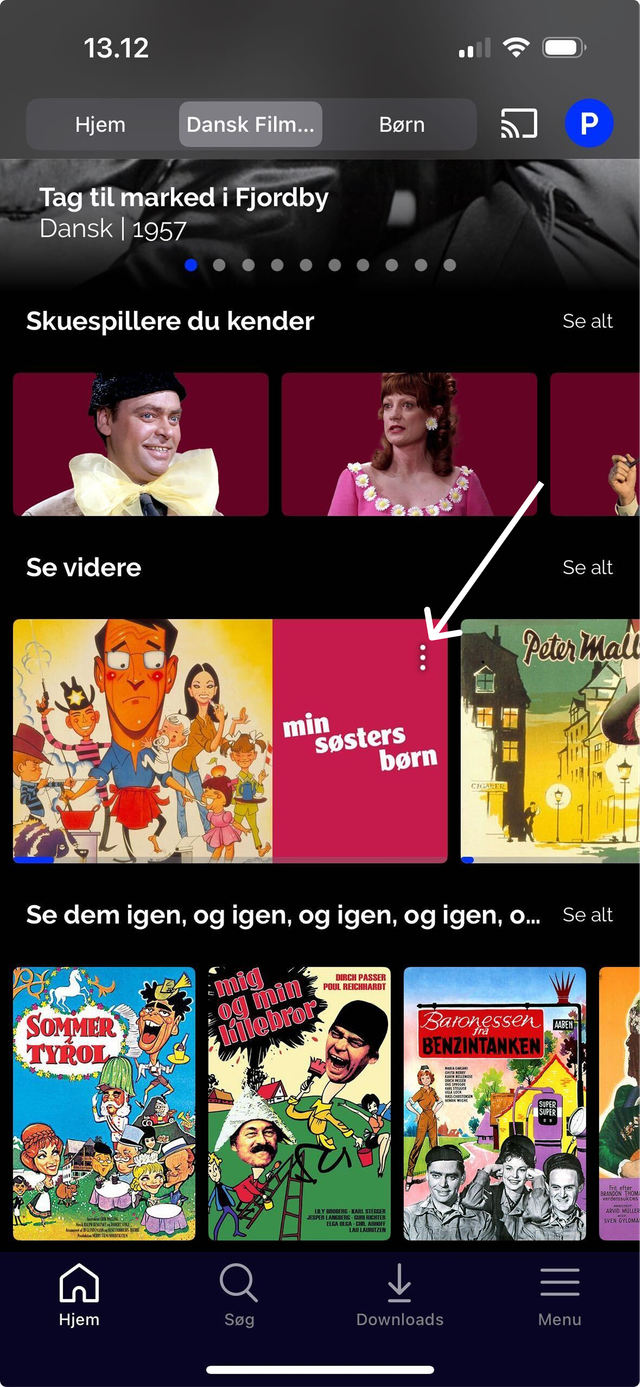Open the Tag til marked i Fjordby banner
Image resolution: width=640 pixels, height=1387 pixels.
click(183, 212)
